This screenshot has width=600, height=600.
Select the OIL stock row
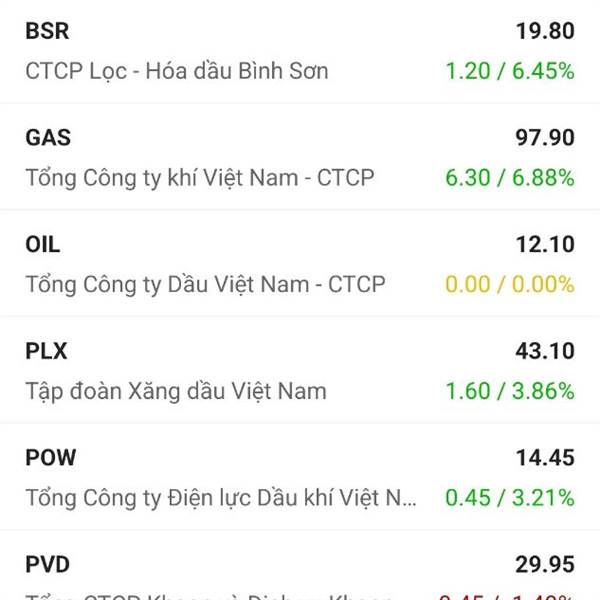[300, 264]
